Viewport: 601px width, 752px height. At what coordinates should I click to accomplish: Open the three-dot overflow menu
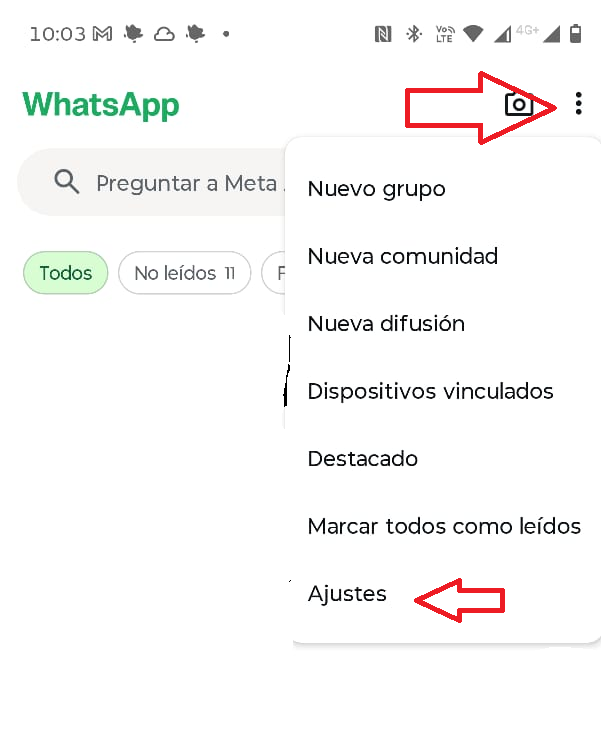click(x=578, y=104)
